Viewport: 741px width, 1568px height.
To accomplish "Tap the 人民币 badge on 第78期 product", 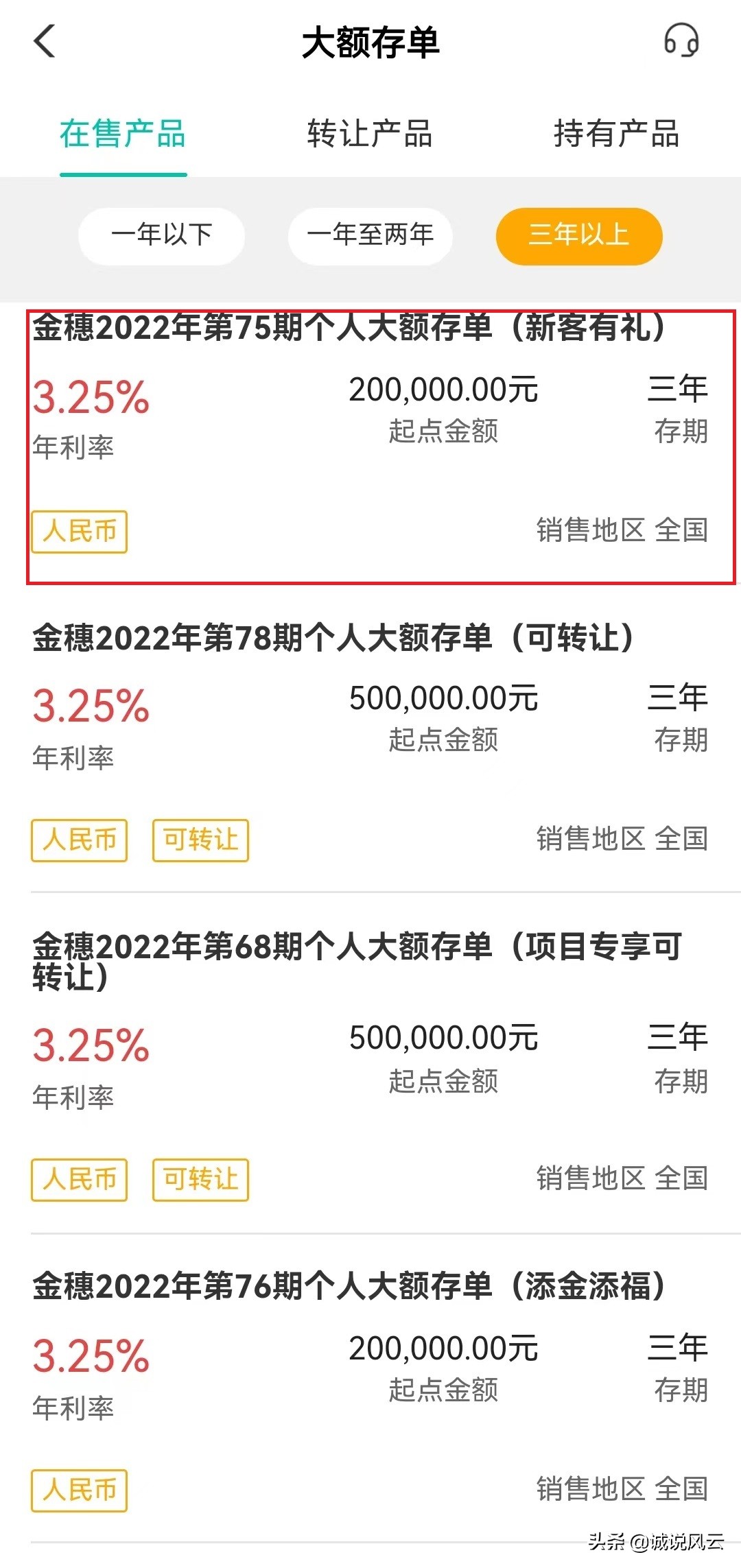I will pos(78,840).
